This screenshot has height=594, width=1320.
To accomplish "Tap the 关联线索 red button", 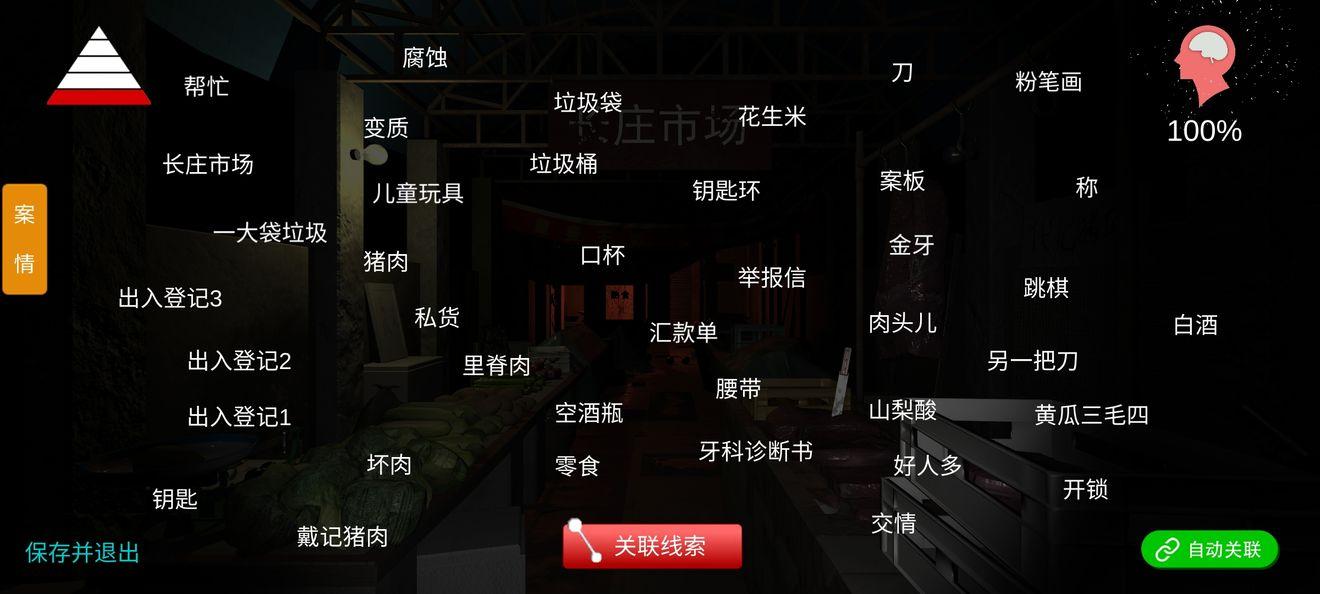I will tap(652, 546).
